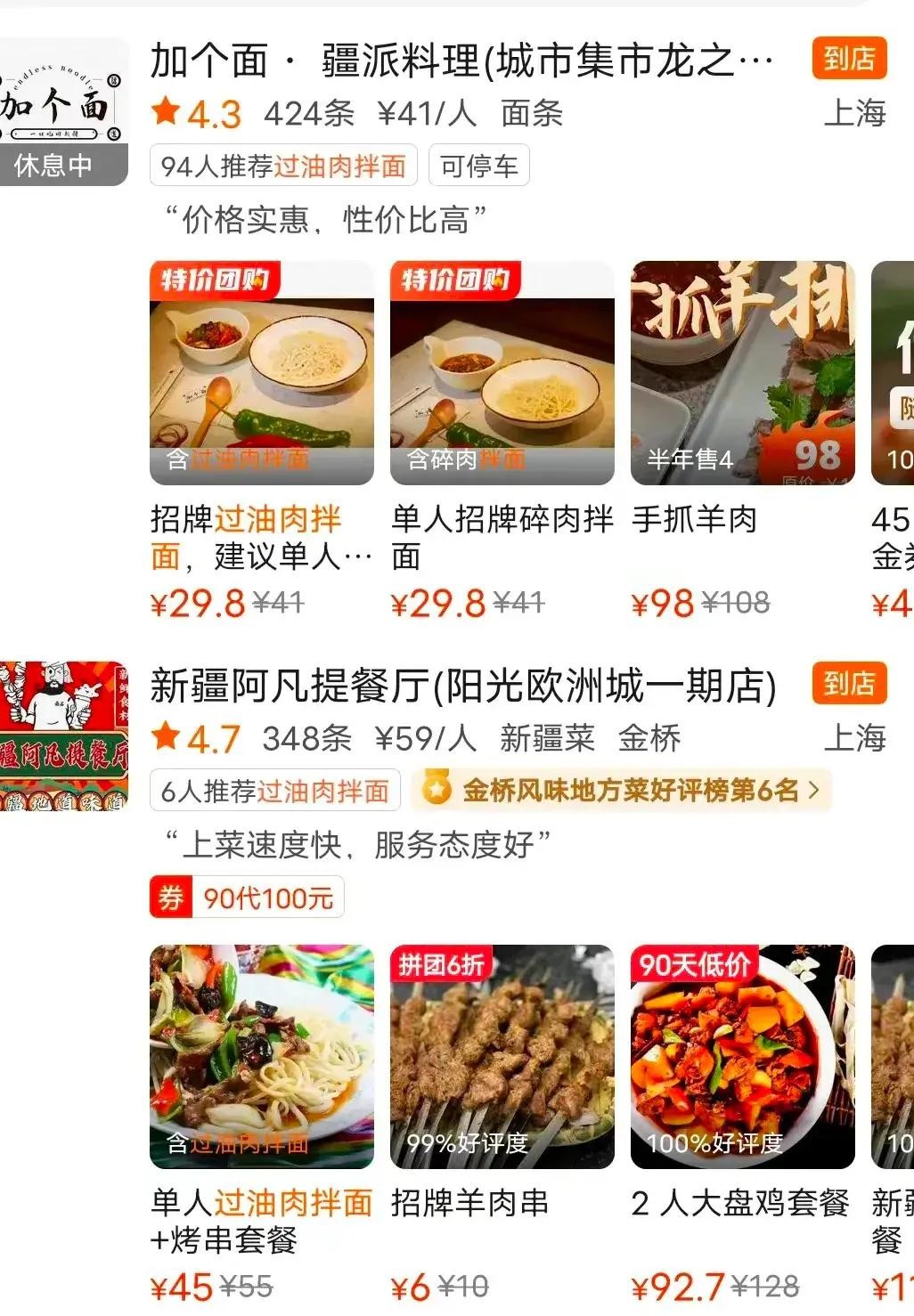Open 阿凡提餐厅 shop logo thumbnail
The width and height of the screenshot is (914, 1316).
coord(62,736)
